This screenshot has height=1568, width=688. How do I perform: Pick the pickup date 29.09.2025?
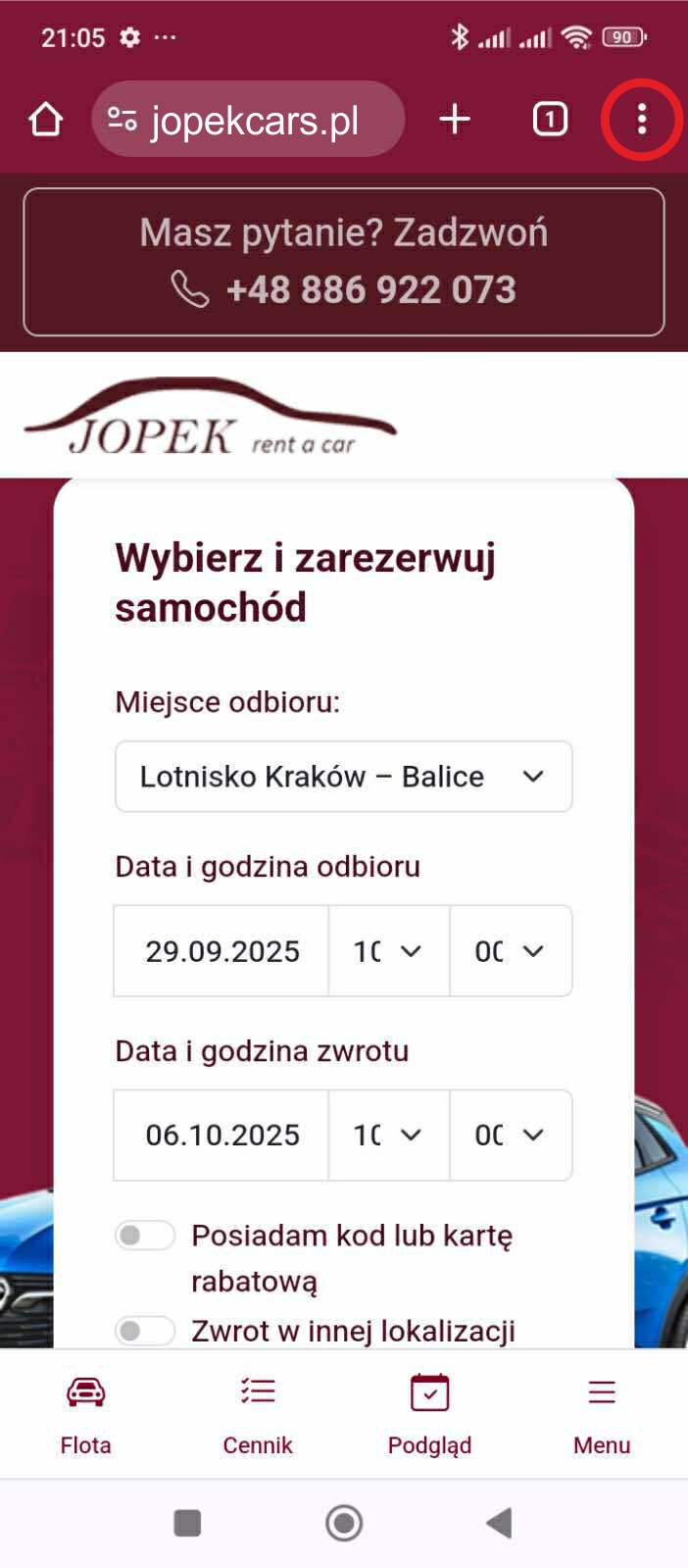click(x=222, y=951)
